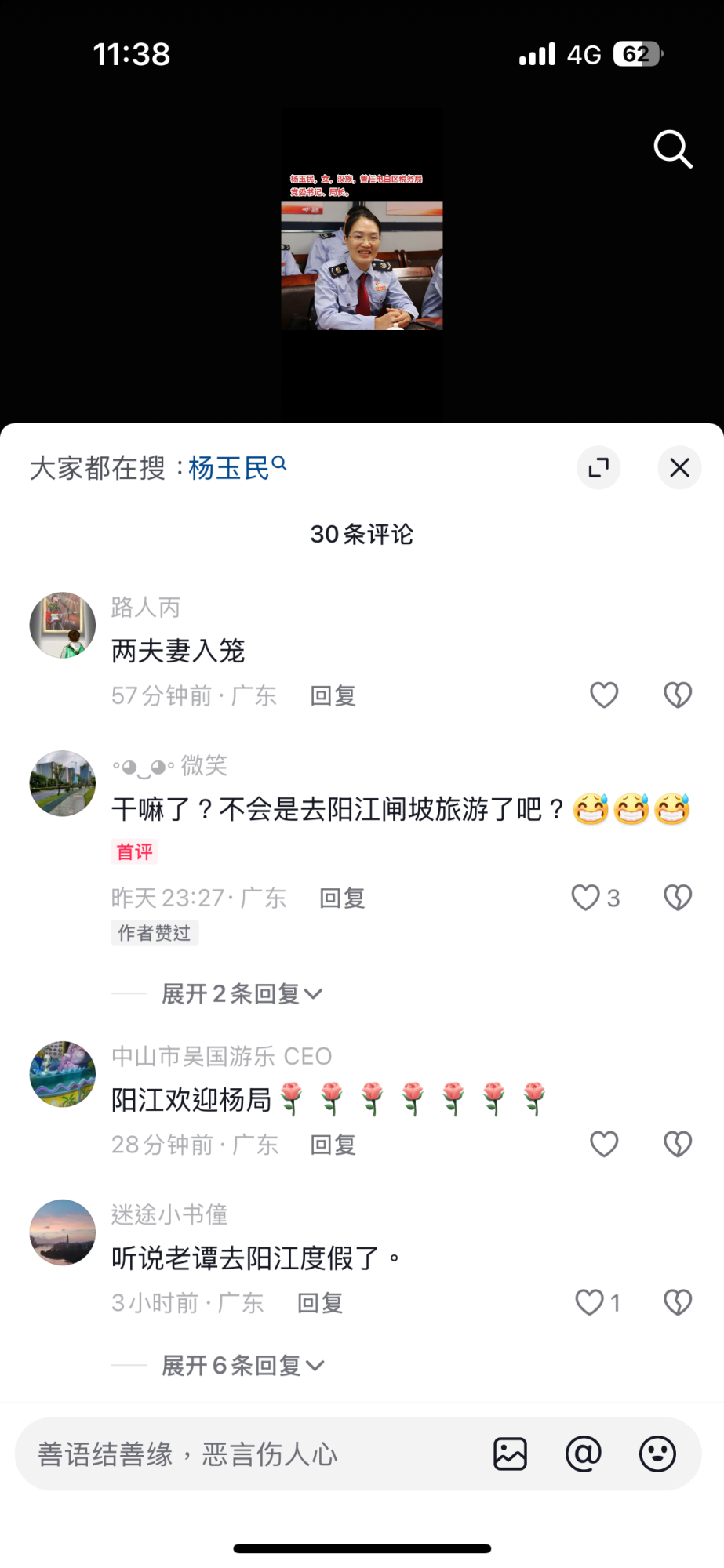The width and height of the screenshot is (724, 1568).
Task: Open the emoji picker
Action: (657, 1454)
